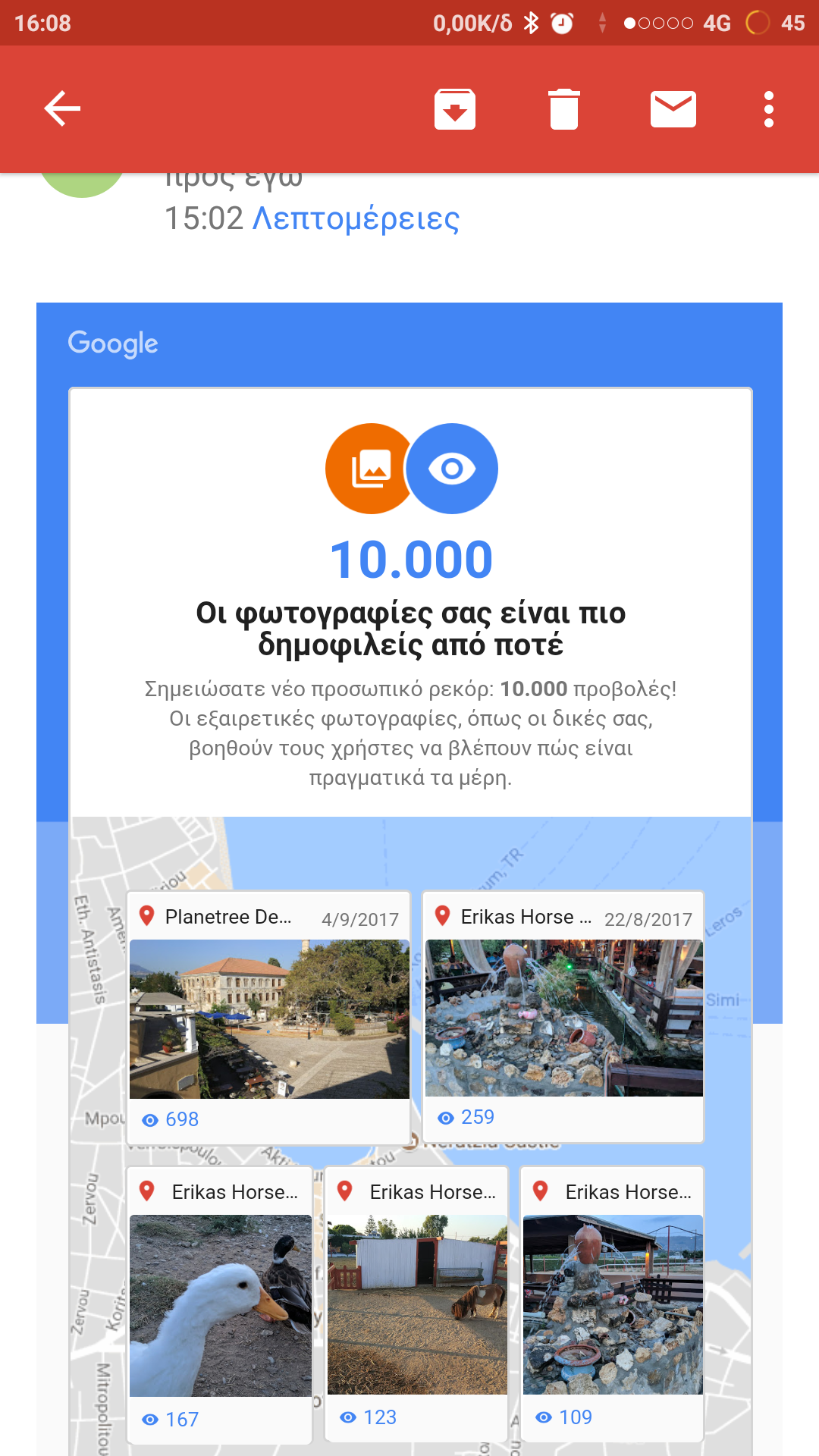This screenshot has height=1456, width=819.
Task: Open the overflow menu
Action: click(x=769, y=109)
